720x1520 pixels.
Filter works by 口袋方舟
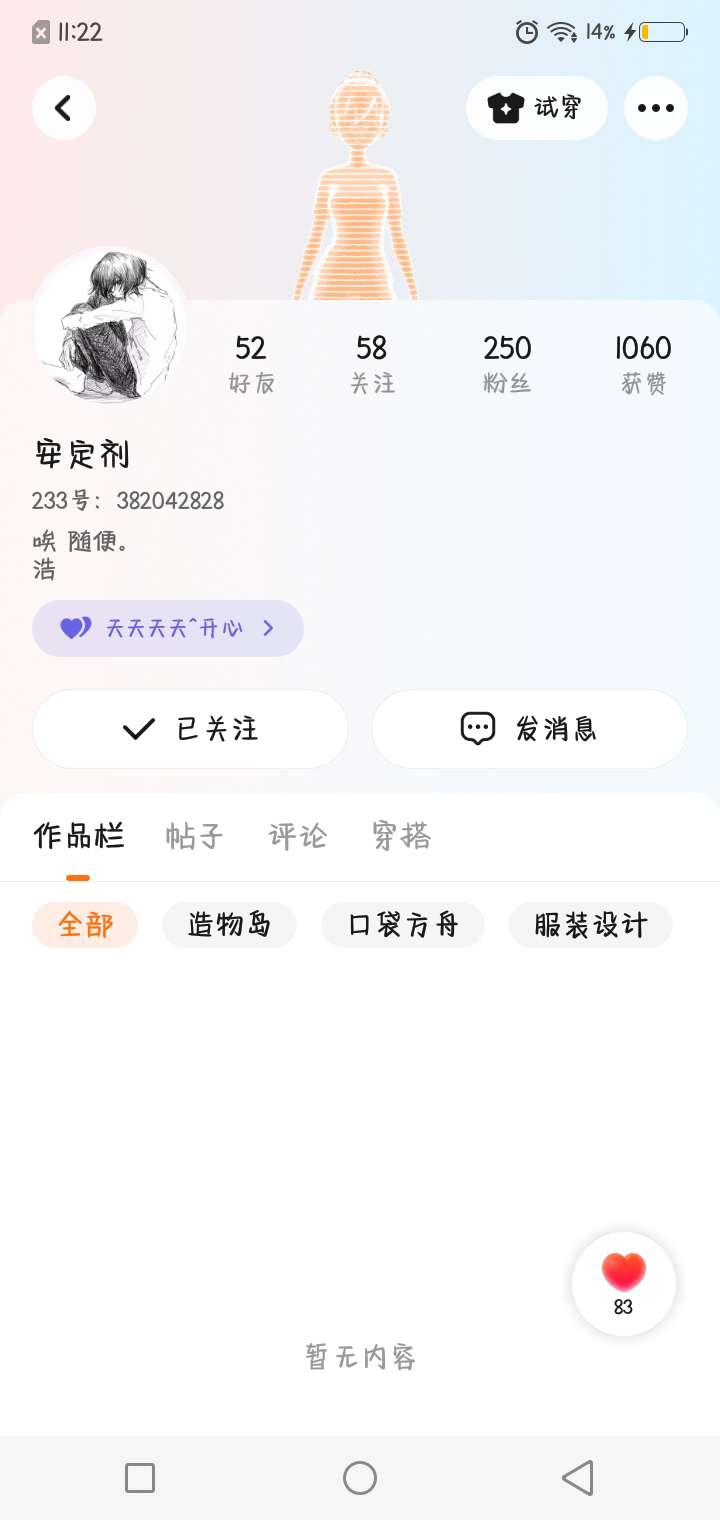click(x=403, y=925)
